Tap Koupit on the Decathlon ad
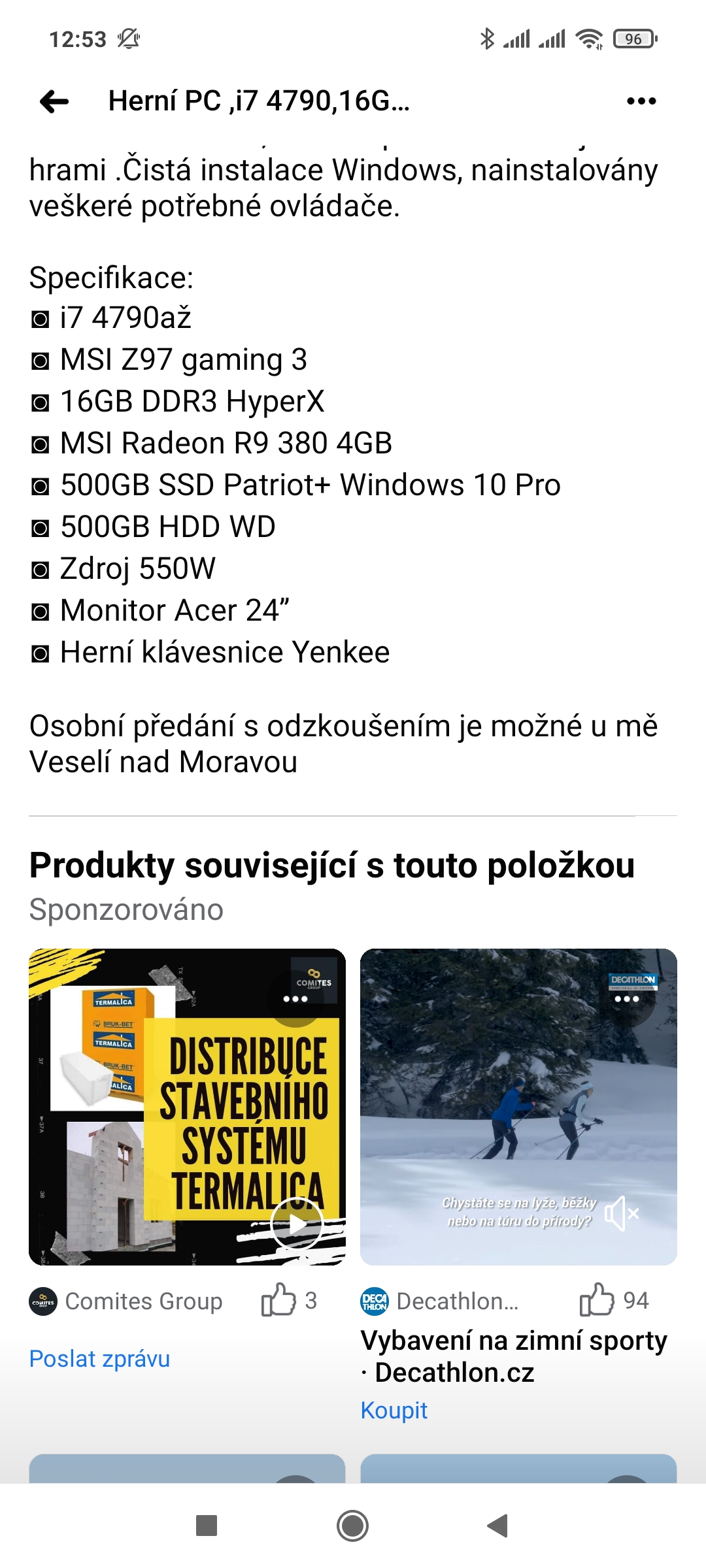The height and width of the screenshot is (1568, 706). click(x=394, y=1411)
